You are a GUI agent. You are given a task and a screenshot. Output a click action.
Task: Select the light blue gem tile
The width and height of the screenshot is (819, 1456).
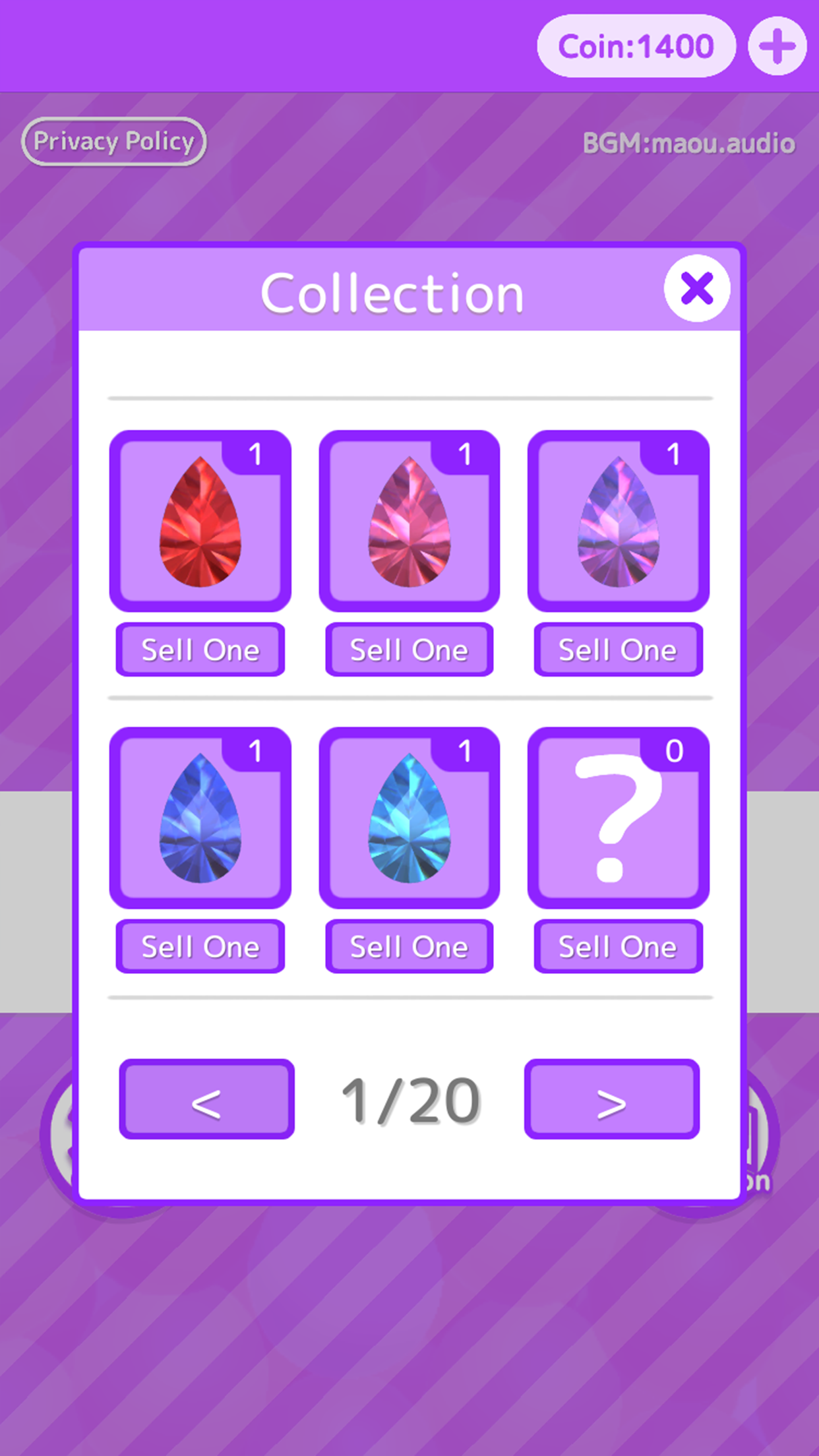(409, 818)
